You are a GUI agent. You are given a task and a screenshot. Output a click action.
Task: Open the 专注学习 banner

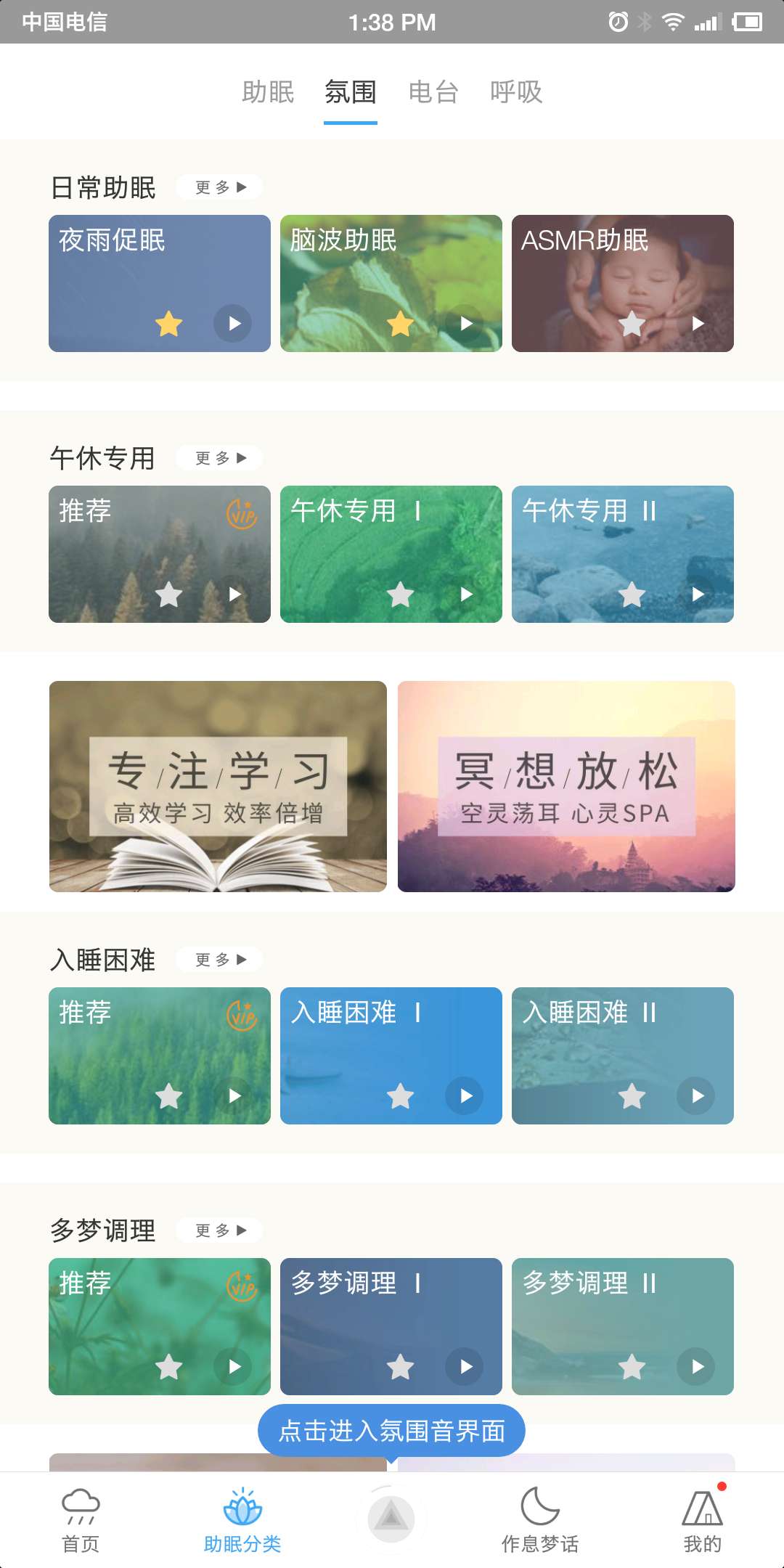[218, 786]
